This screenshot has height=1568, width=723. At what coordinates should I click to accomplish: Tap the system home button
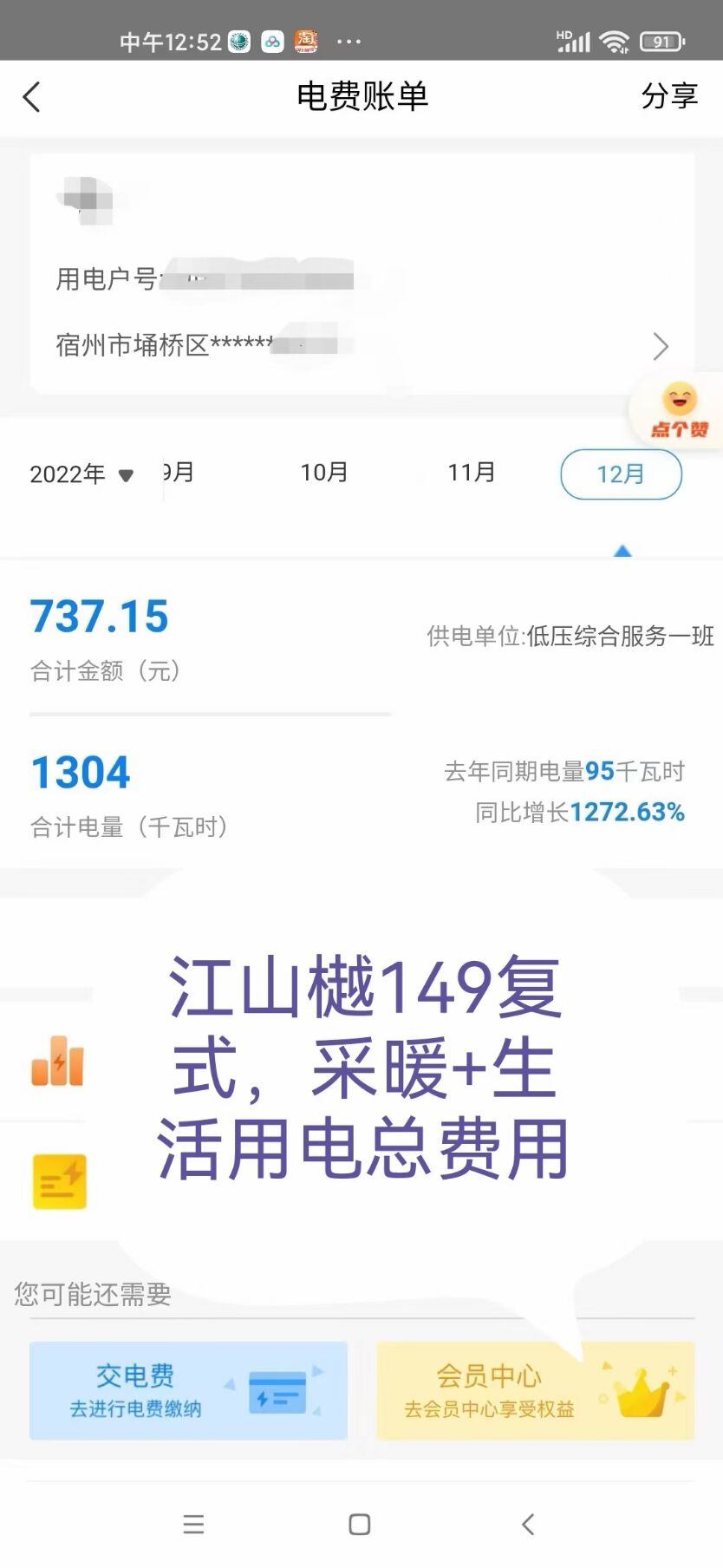[360, 1525]
